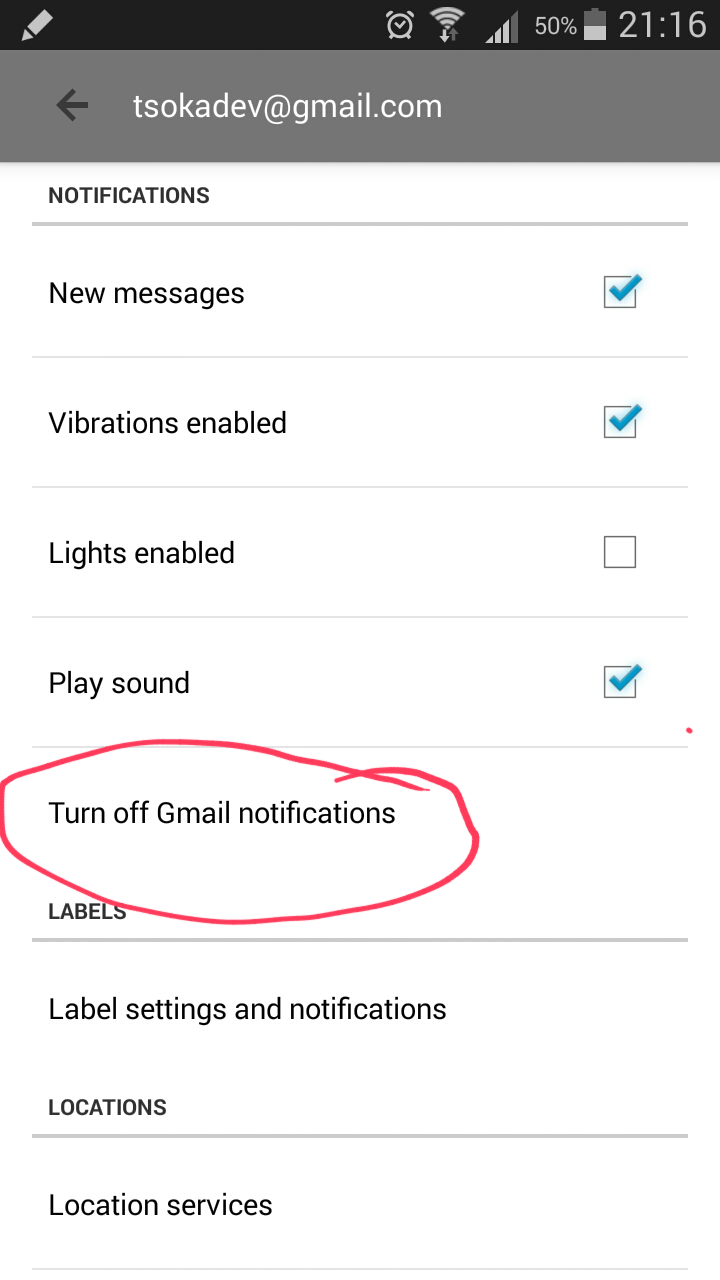This screenshot has height=1280, width=720.
Task: Open Location services
Action: coord(360,1205)
